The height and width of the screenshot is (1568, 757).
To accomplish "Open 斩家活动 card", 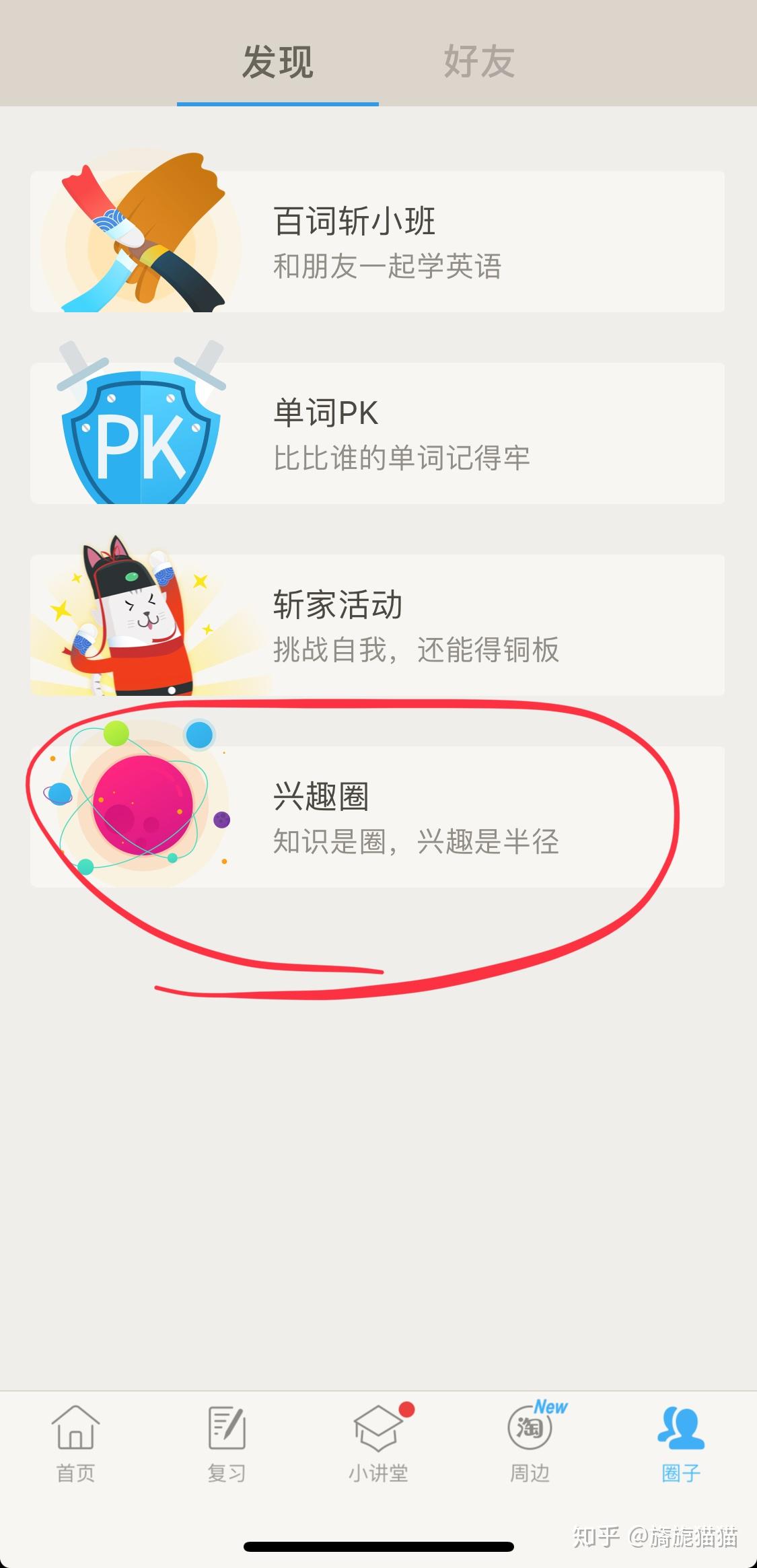I will click(377, 625).
